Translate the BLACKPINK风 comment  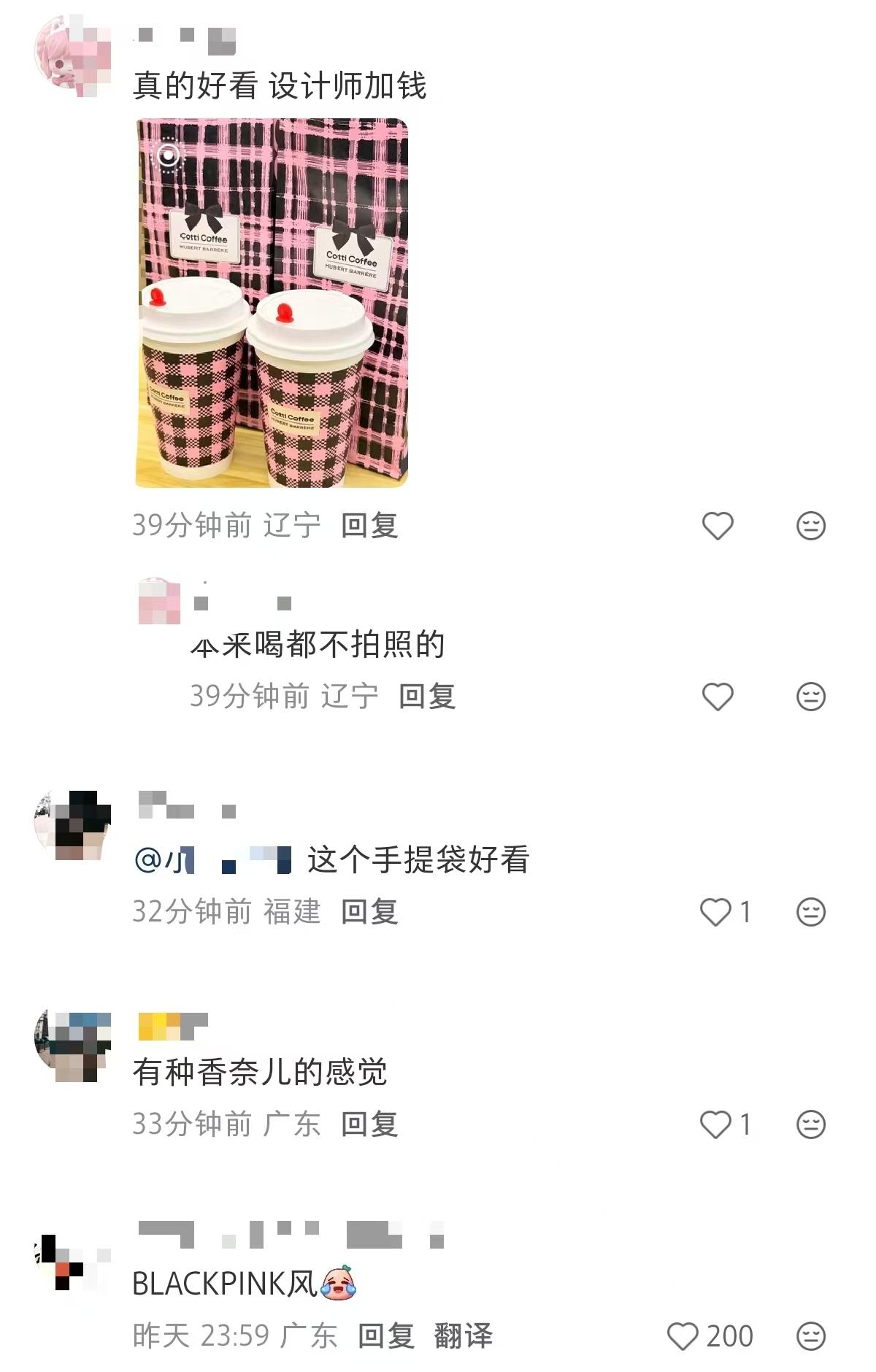coord(463,1336)
